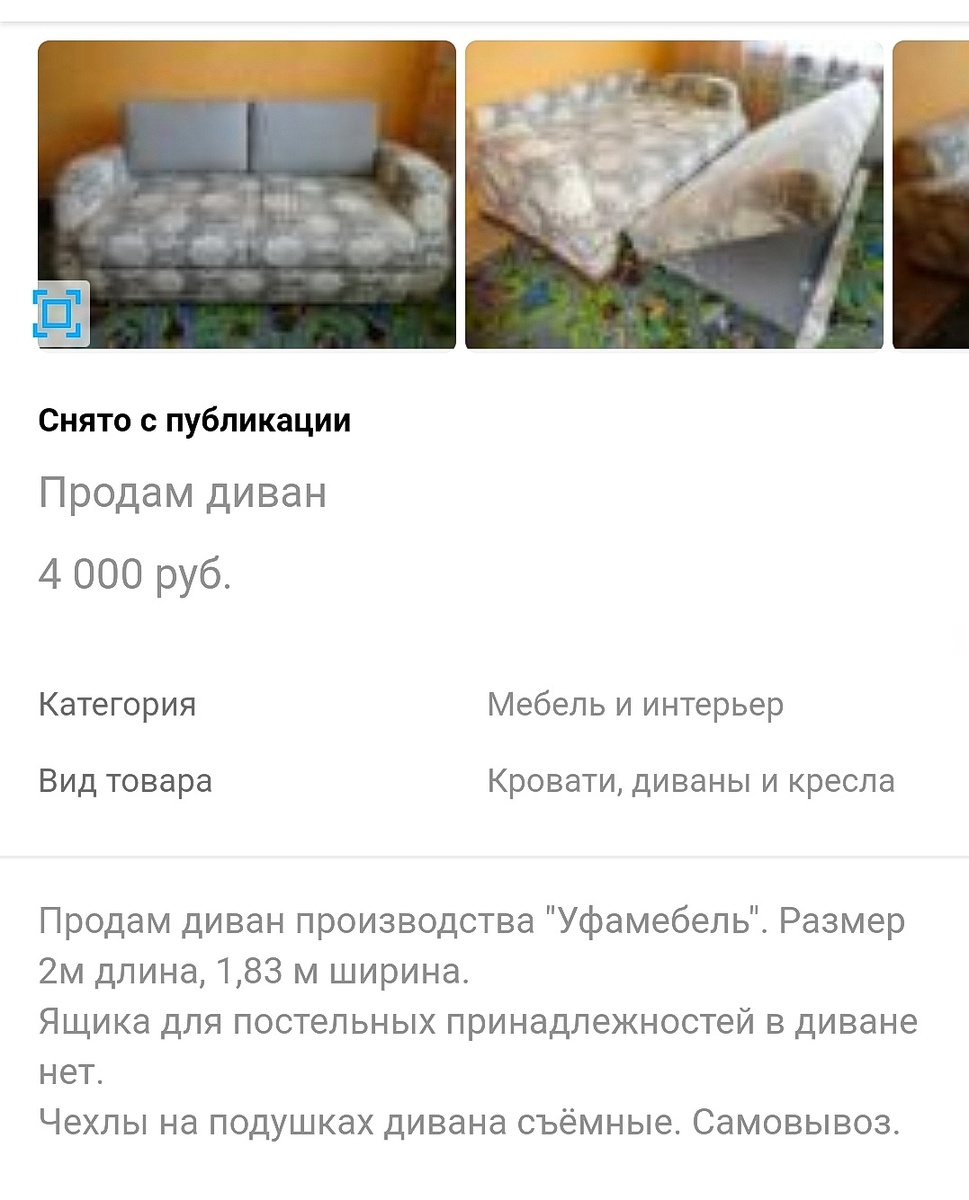Select the line about removable cushion covers
The height and width of the screenshot is (1200, 969).
(470, 1126)
